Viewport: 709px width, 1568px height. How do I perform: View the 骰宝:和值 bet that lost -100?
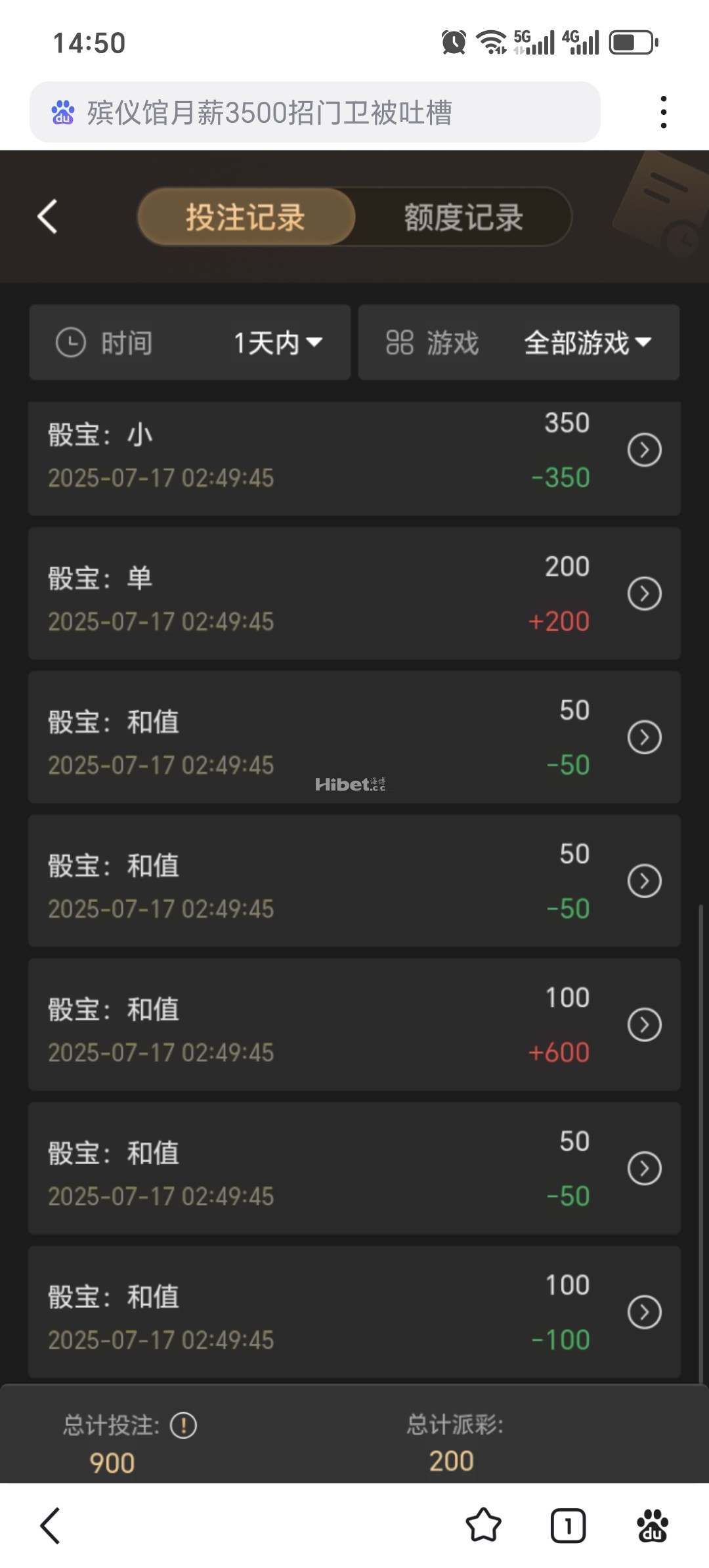pyautogui.click(x=644, y=1313)
